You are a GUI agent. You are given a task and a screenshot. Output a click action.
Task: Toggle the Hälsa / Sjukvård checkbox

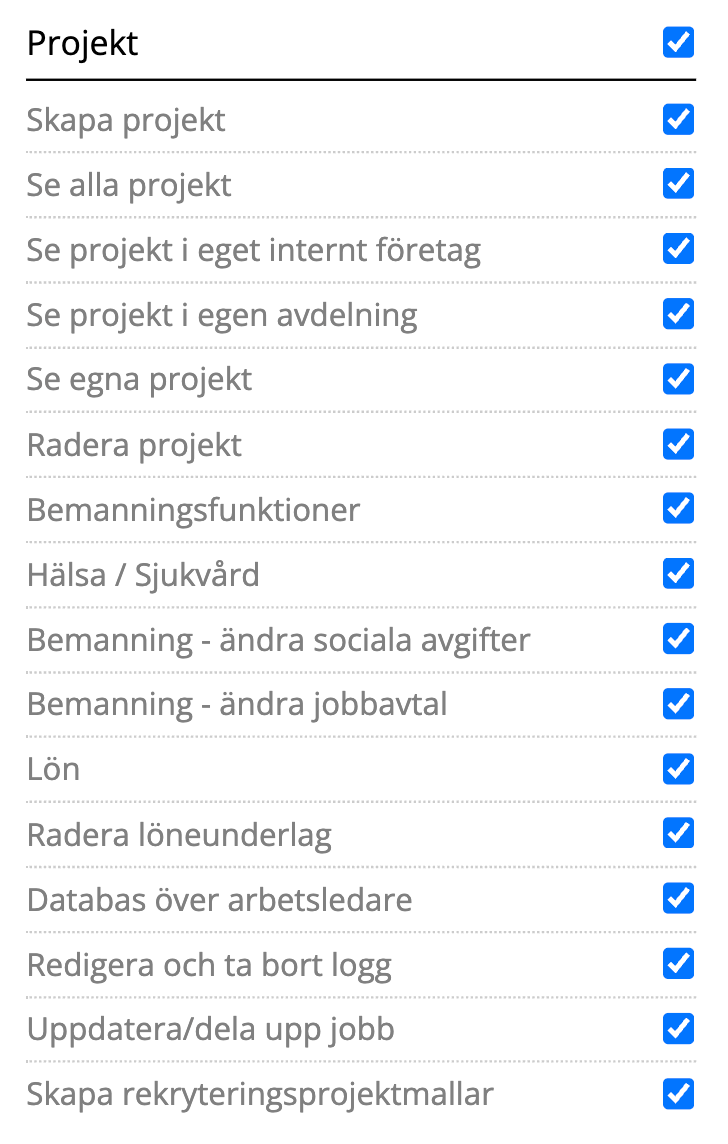click(x=678, y=573)
